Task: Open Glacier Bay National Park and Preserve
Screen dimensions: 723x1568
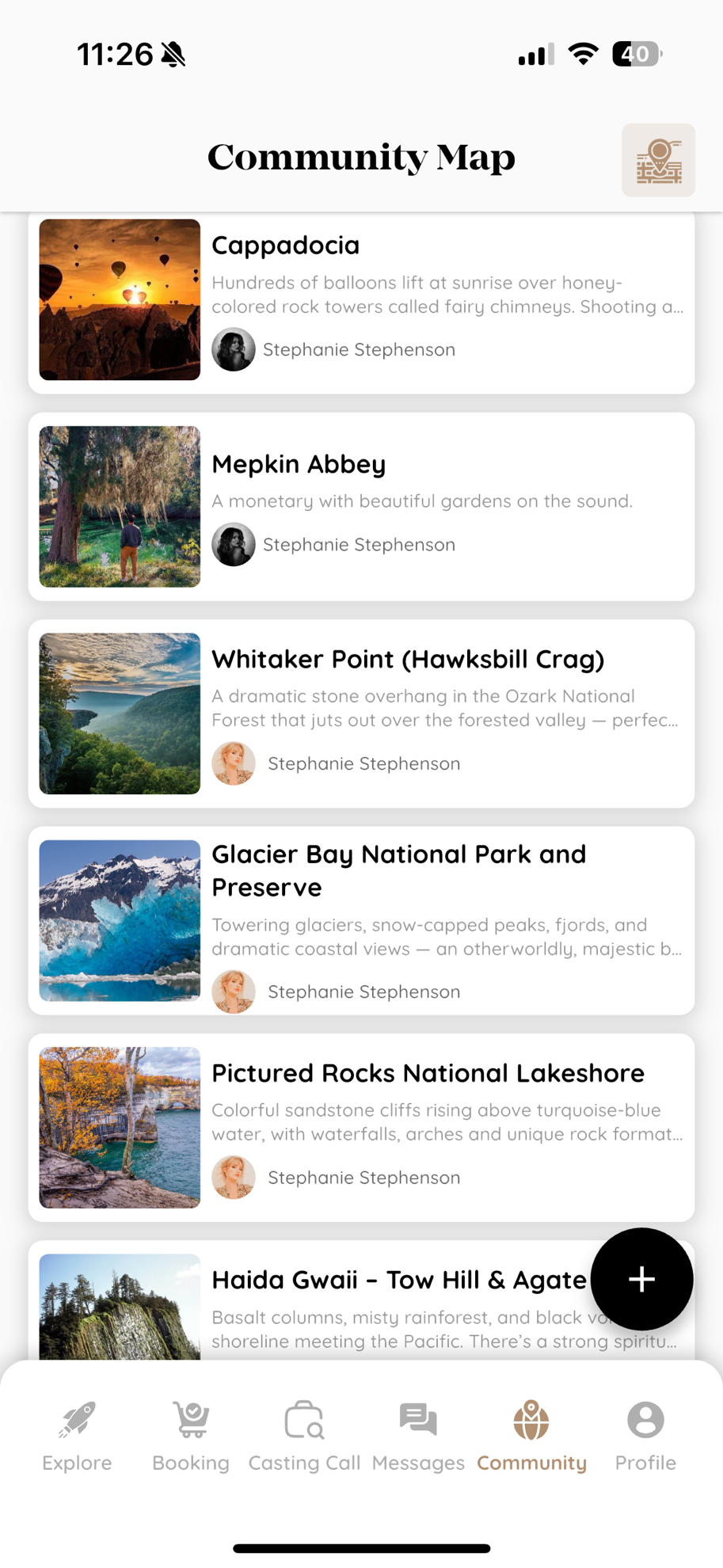Action: tap(361, 920)
